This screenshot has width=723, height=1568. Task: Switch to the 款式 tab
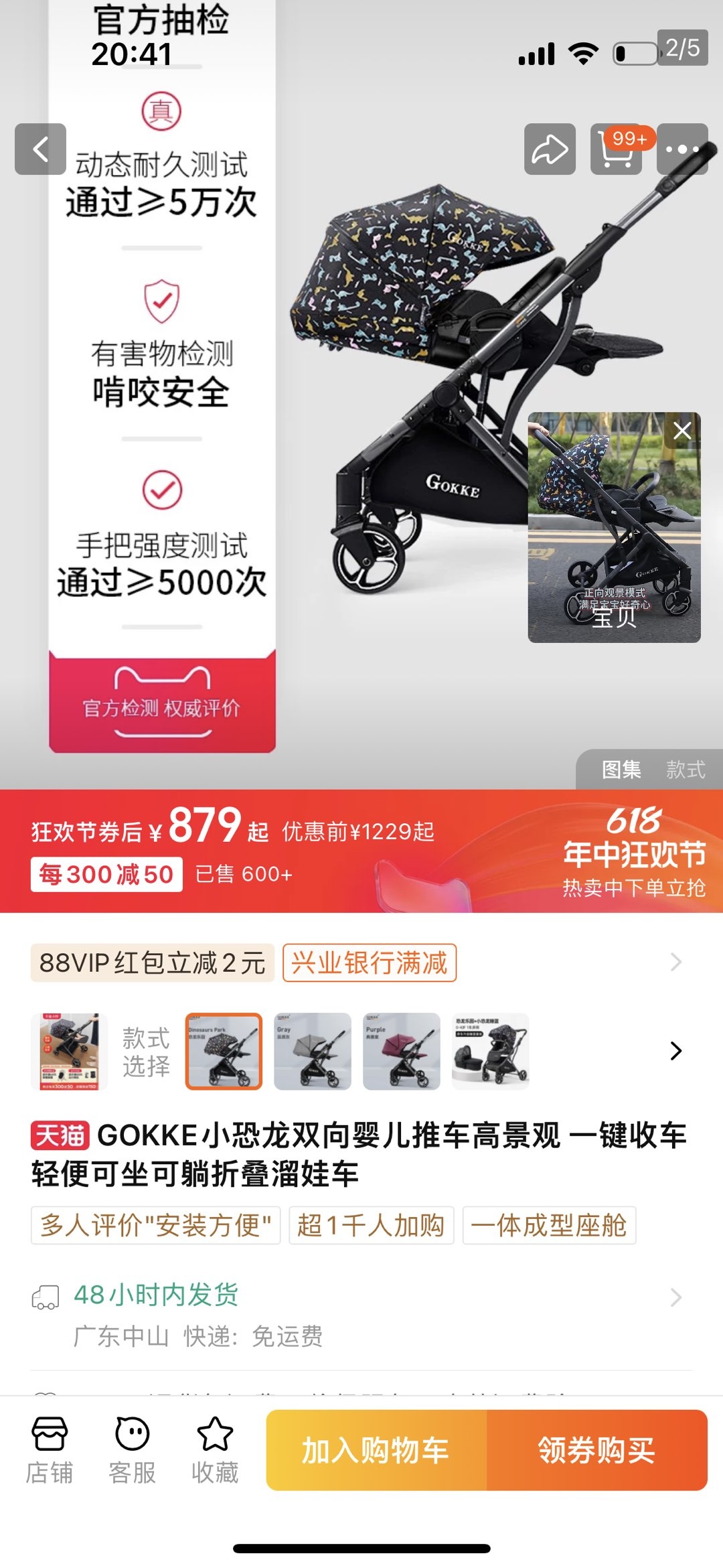coord(686,770)
